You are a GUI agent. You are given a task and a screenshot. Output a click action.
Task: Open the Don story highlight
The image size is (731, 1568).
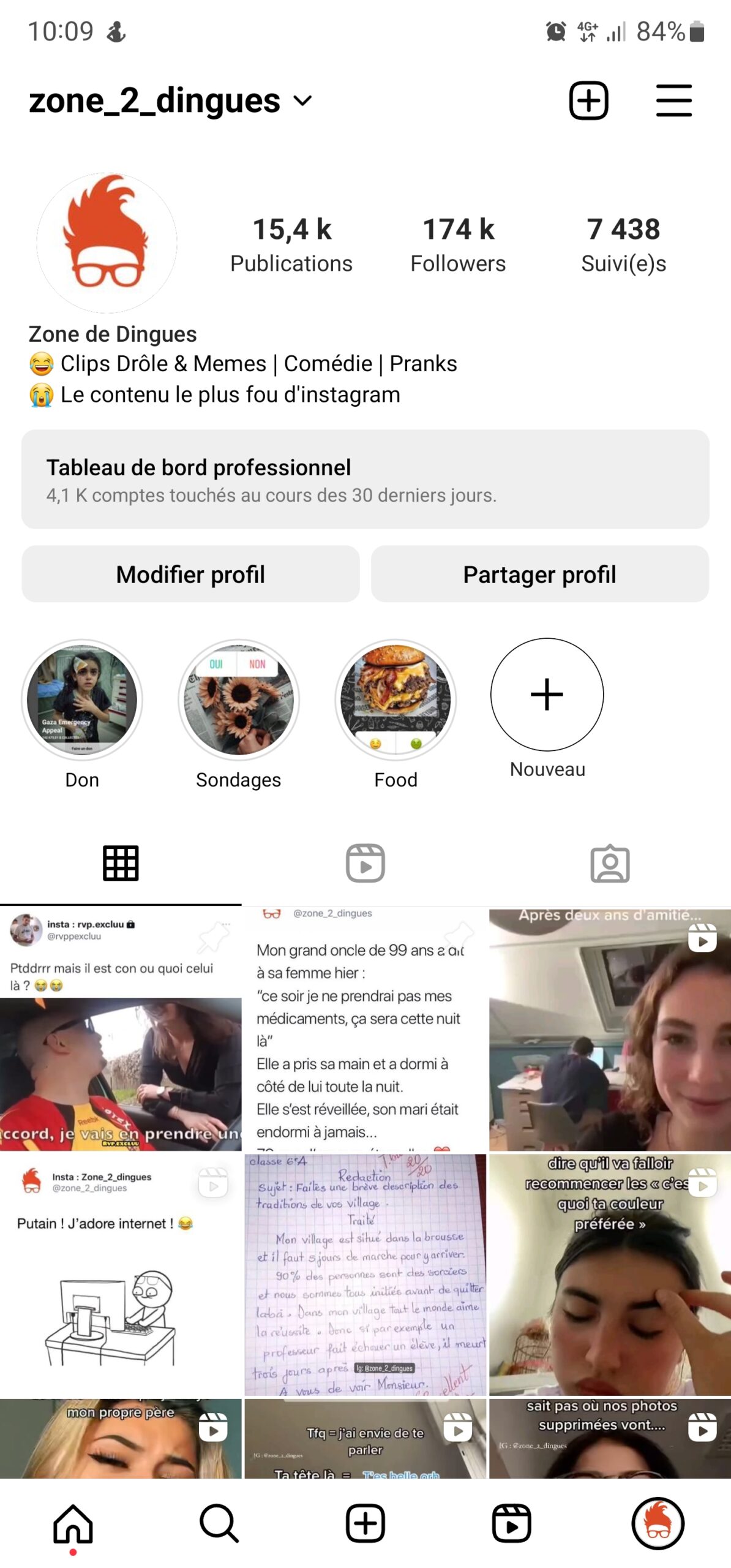(x=82, y=700)
